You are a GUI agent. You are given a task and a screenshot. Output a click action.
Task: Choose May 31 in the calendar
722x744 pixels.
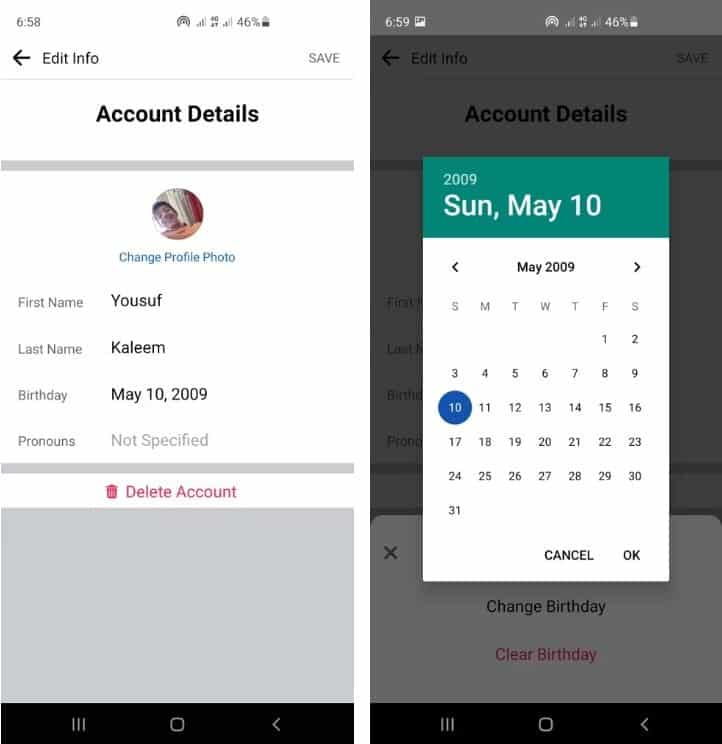click(x=455, y=510)
